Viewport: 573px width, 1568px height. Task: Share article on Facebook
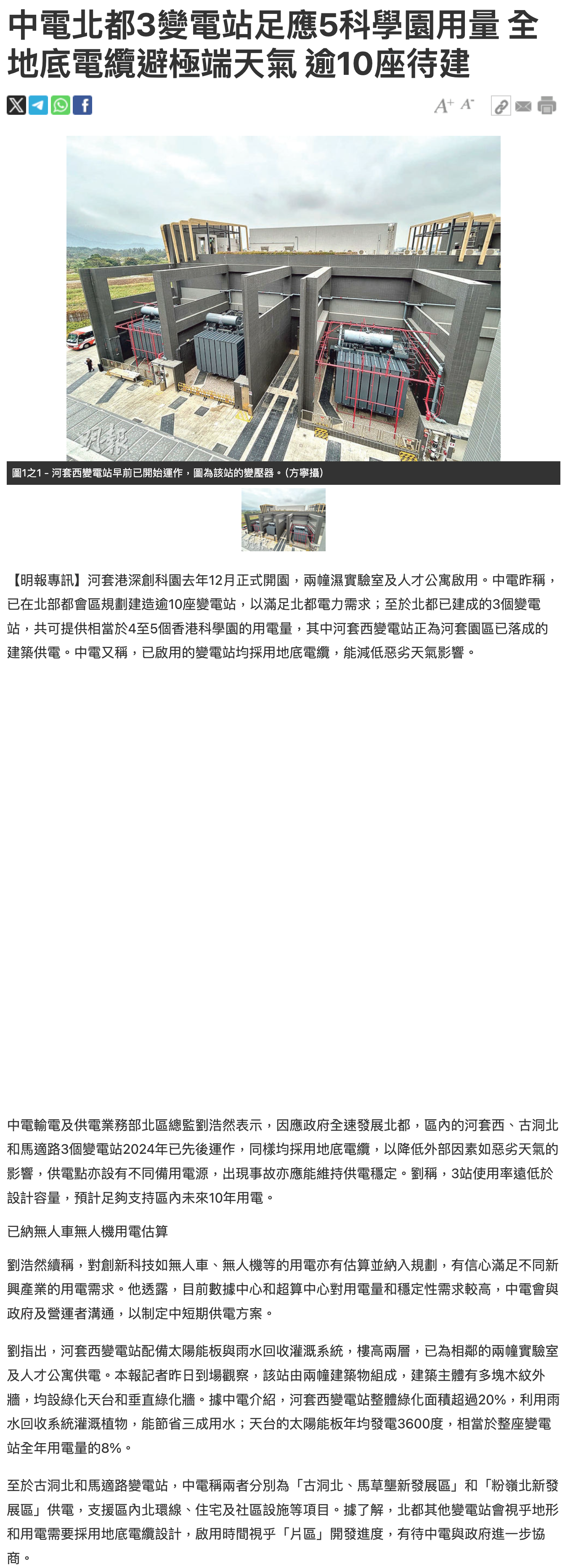click(82, 105)
